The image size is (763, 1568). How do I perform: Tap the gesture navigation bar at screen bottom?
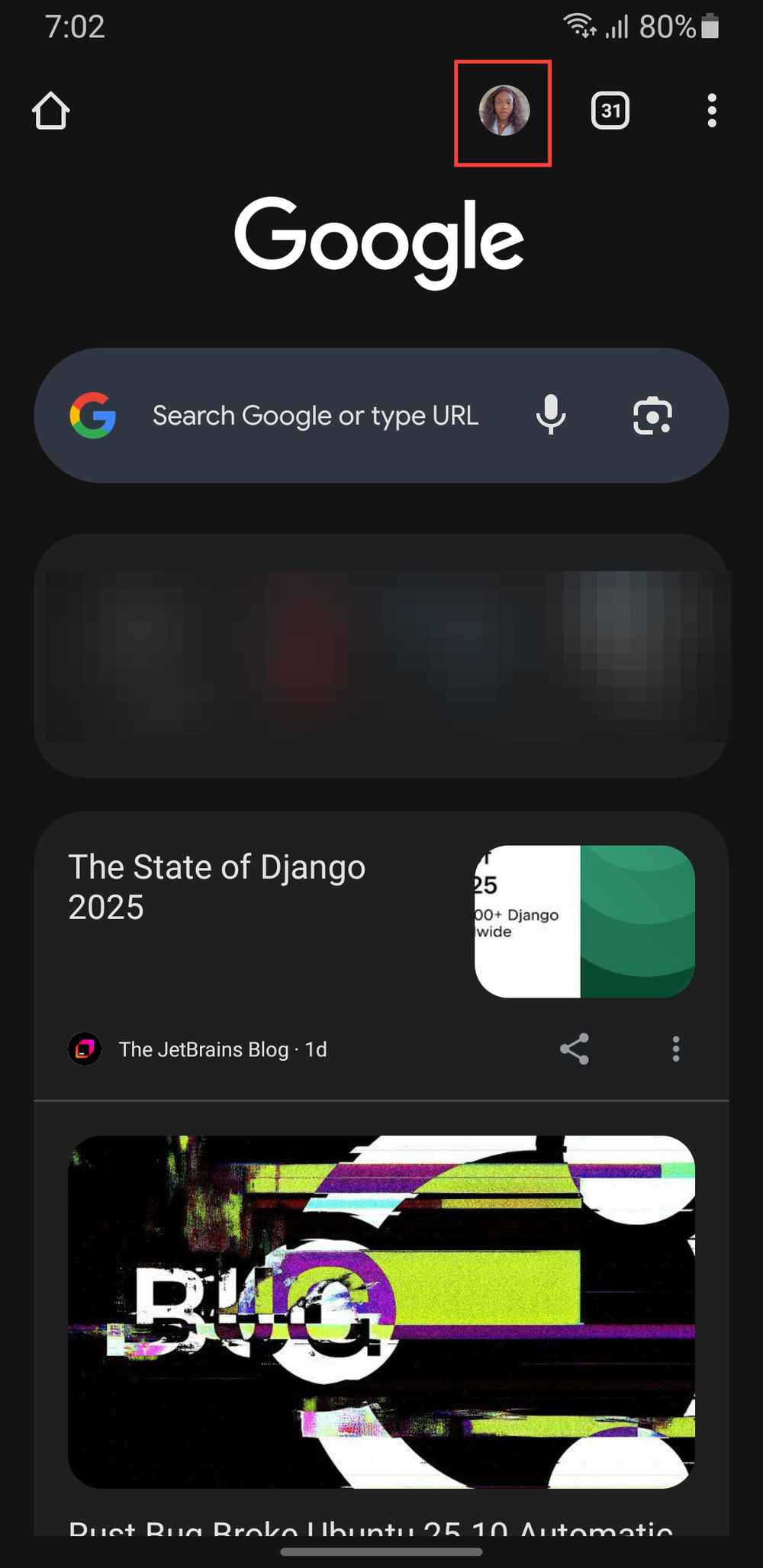[x=381, y=1552]
